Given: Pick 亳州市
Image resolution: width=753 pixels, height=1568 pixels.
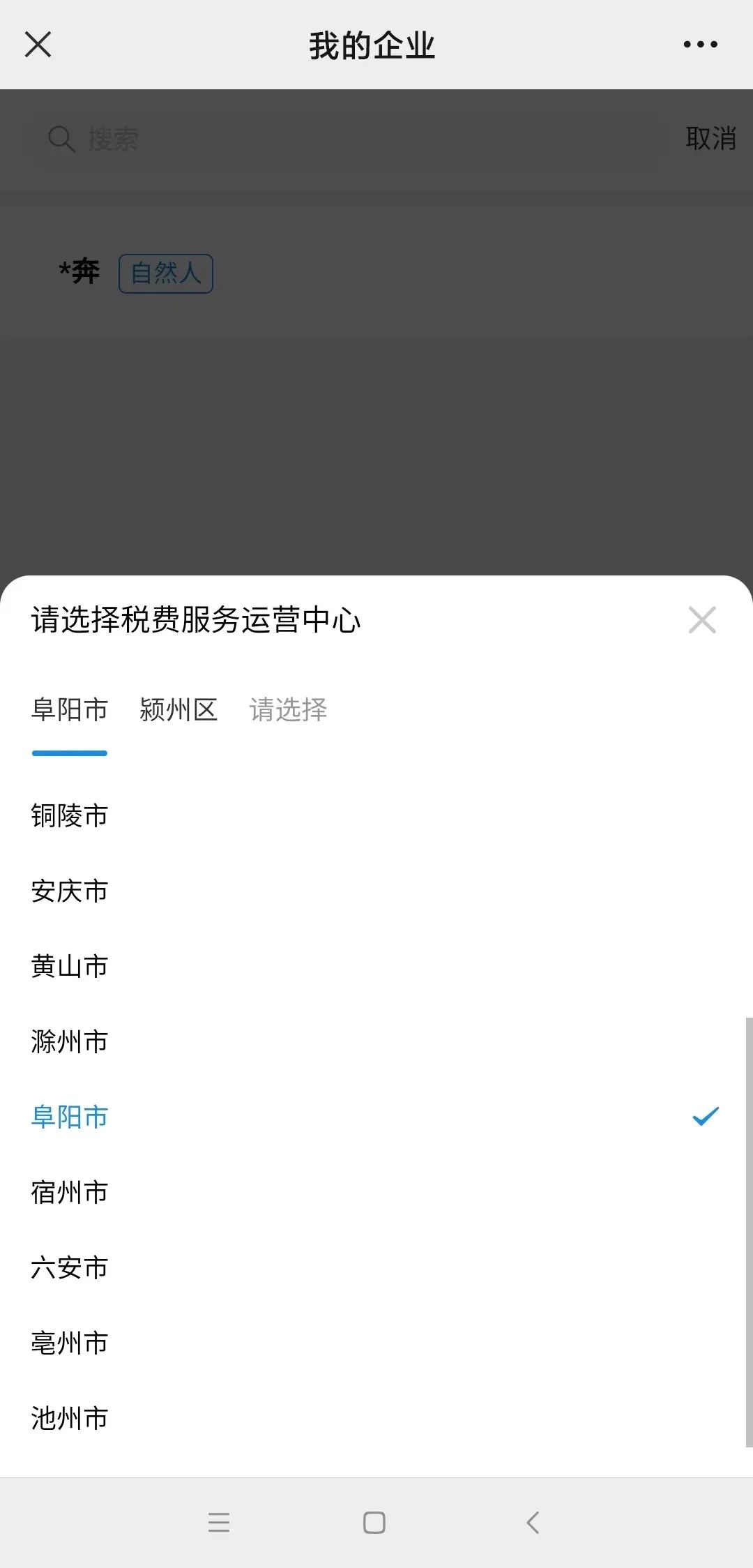Looking at the screenshot, I should (70, 1343).
